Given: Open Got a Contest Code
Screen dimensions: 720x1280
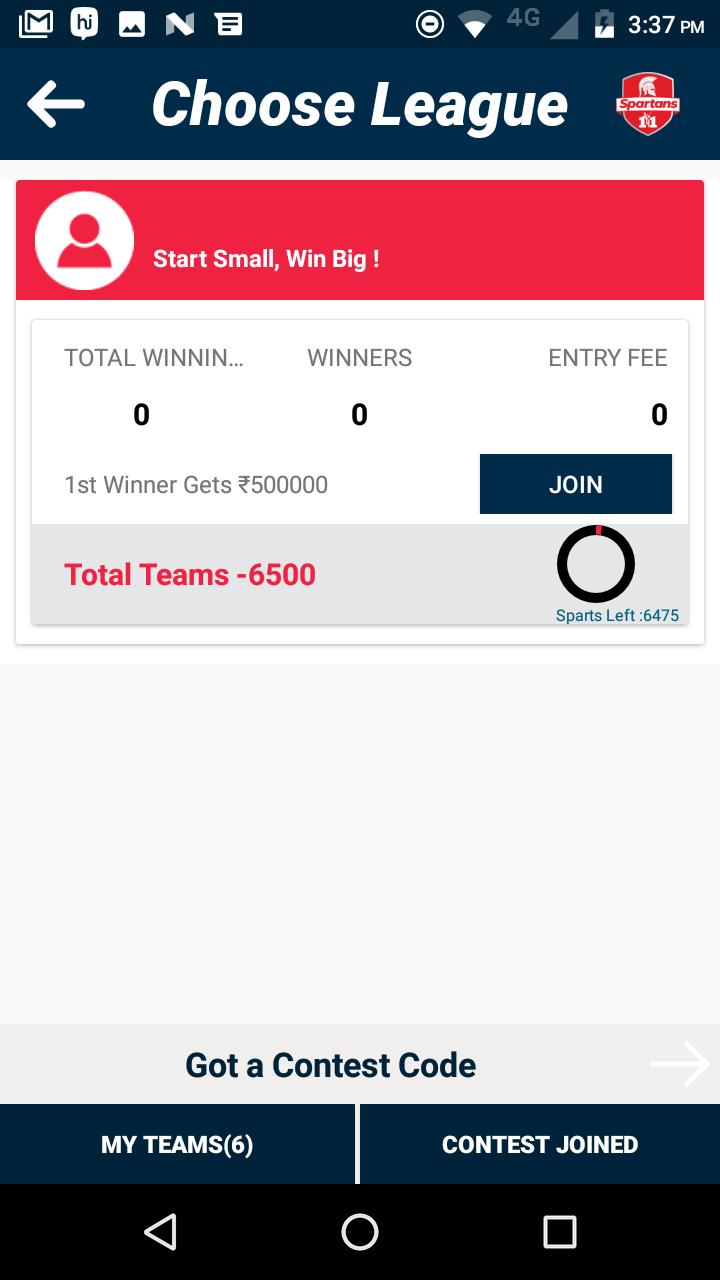Looking at the screenshot, I should tap(360, 1064).
